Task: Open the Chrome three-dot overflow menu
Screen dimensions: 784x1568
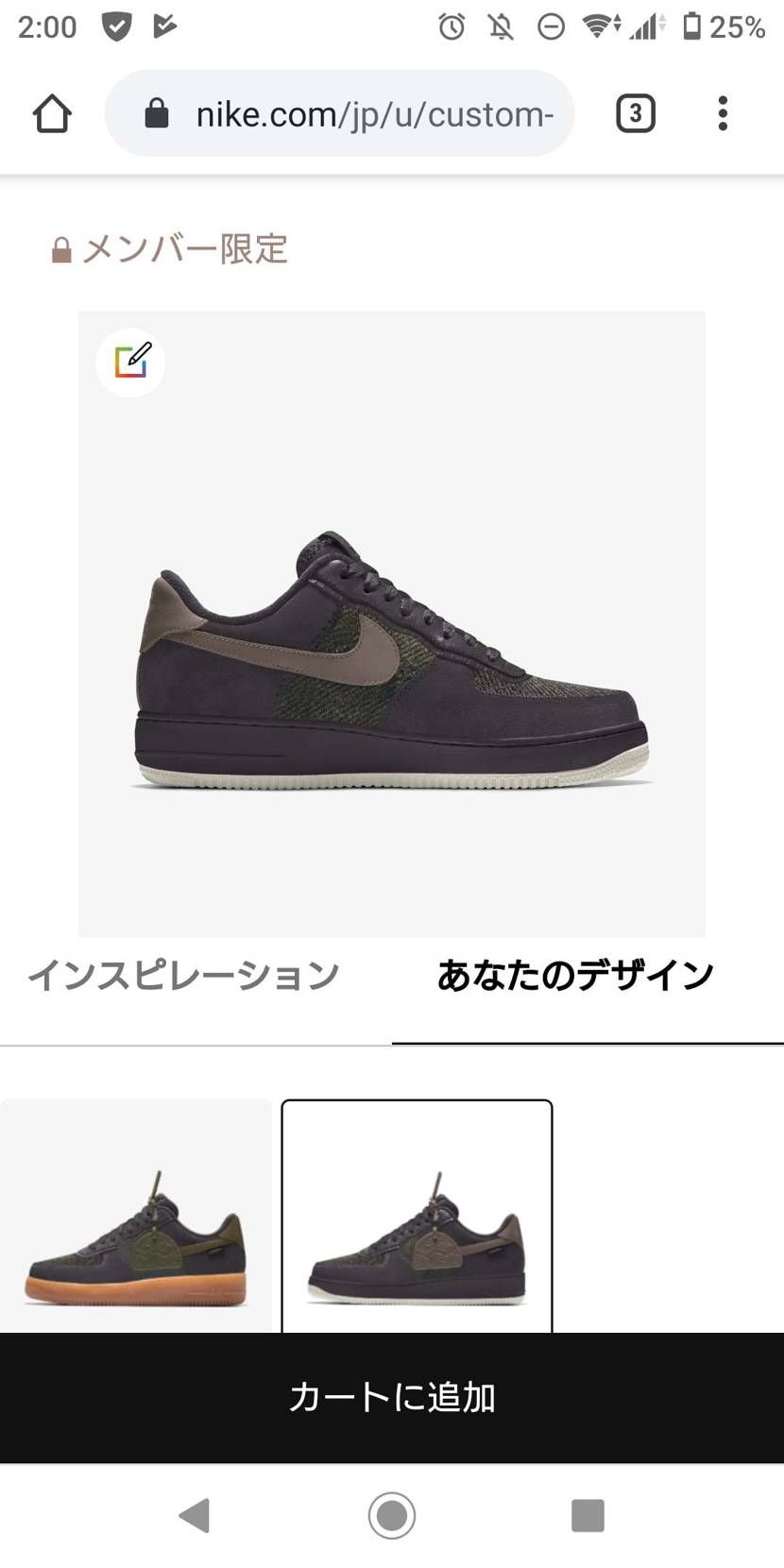Action: pos(723,113)
